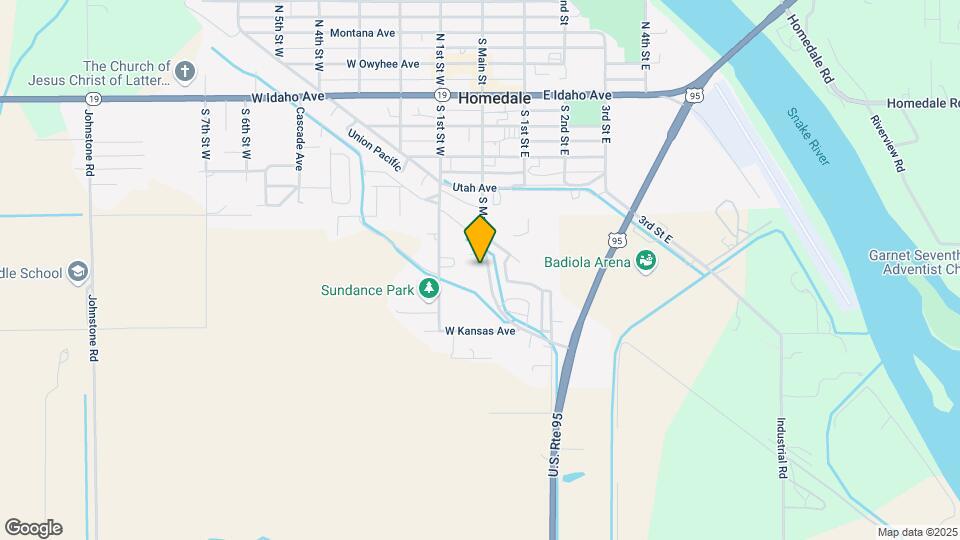Select the Badiola Arena pin

pos(646,262)
